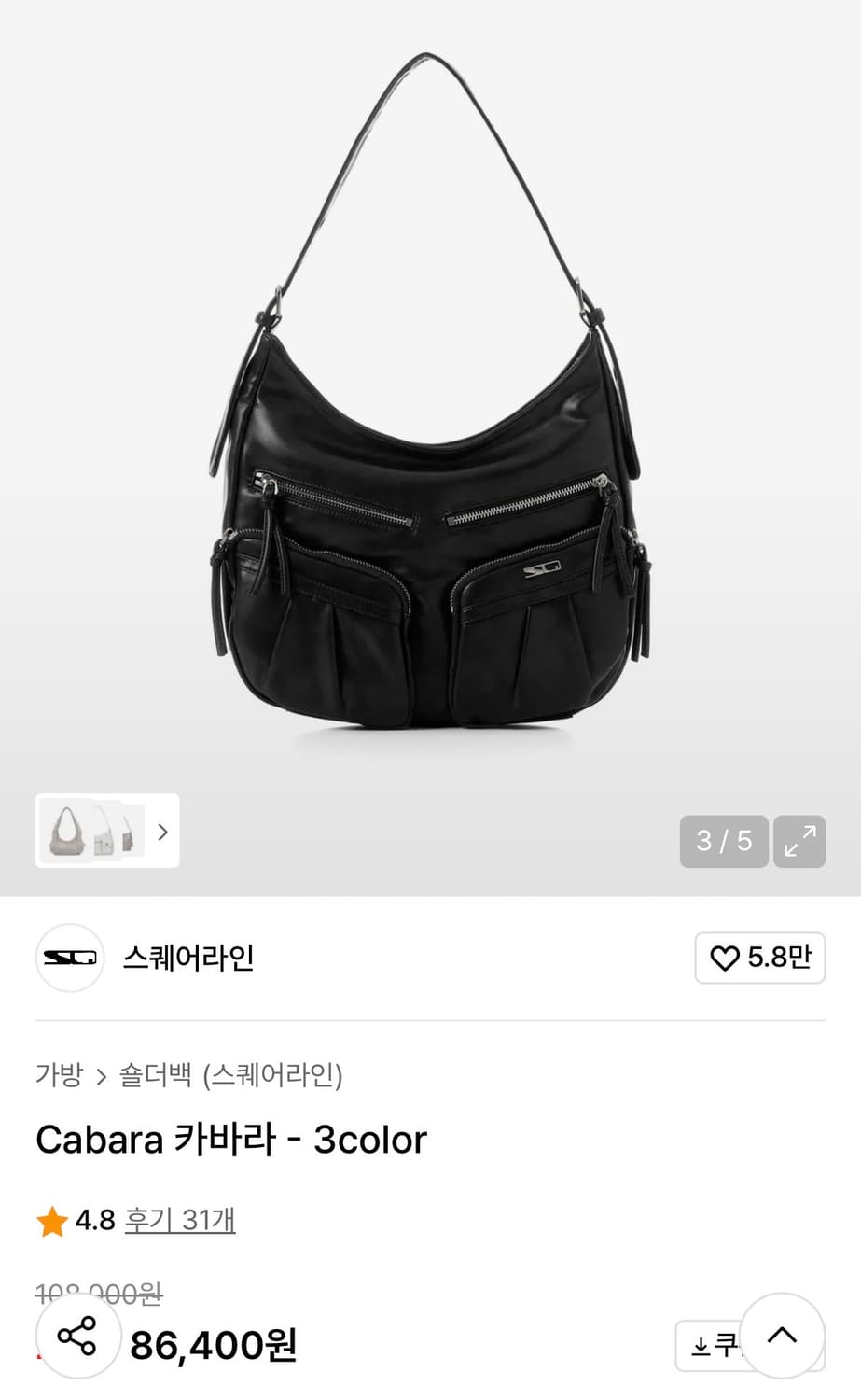Expand more product thumbnails with the right arrow

[161, 832]
